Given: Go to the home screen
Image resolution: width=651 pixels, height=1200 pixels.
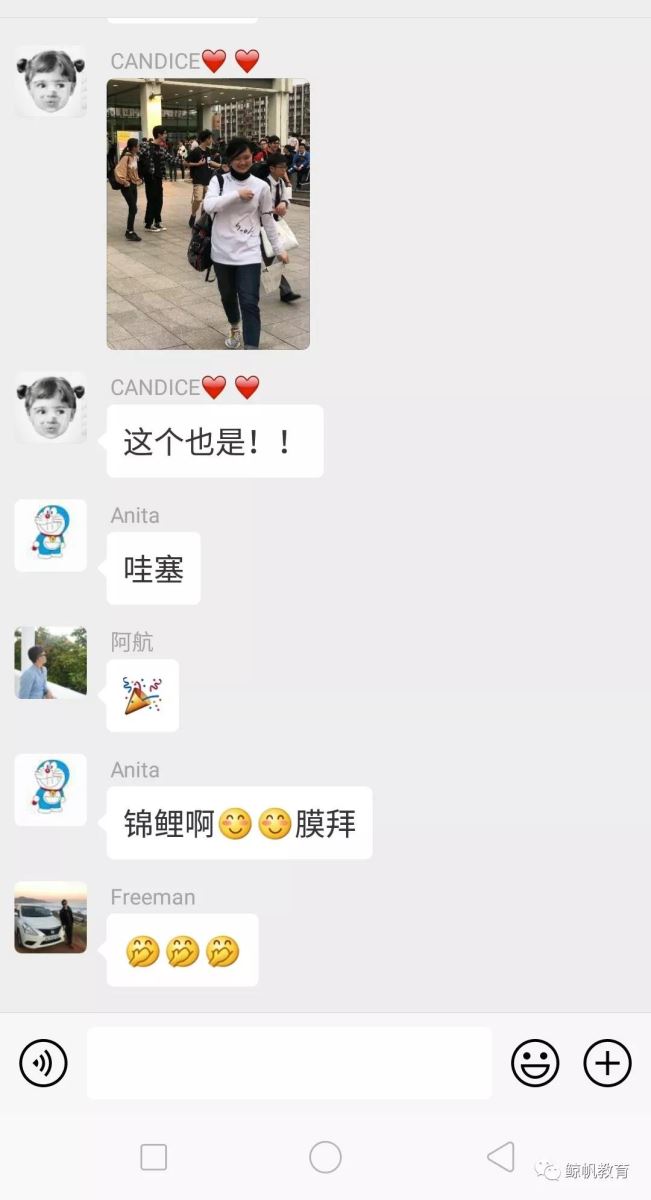Looking at the screenshot, I should point(325,1157).
